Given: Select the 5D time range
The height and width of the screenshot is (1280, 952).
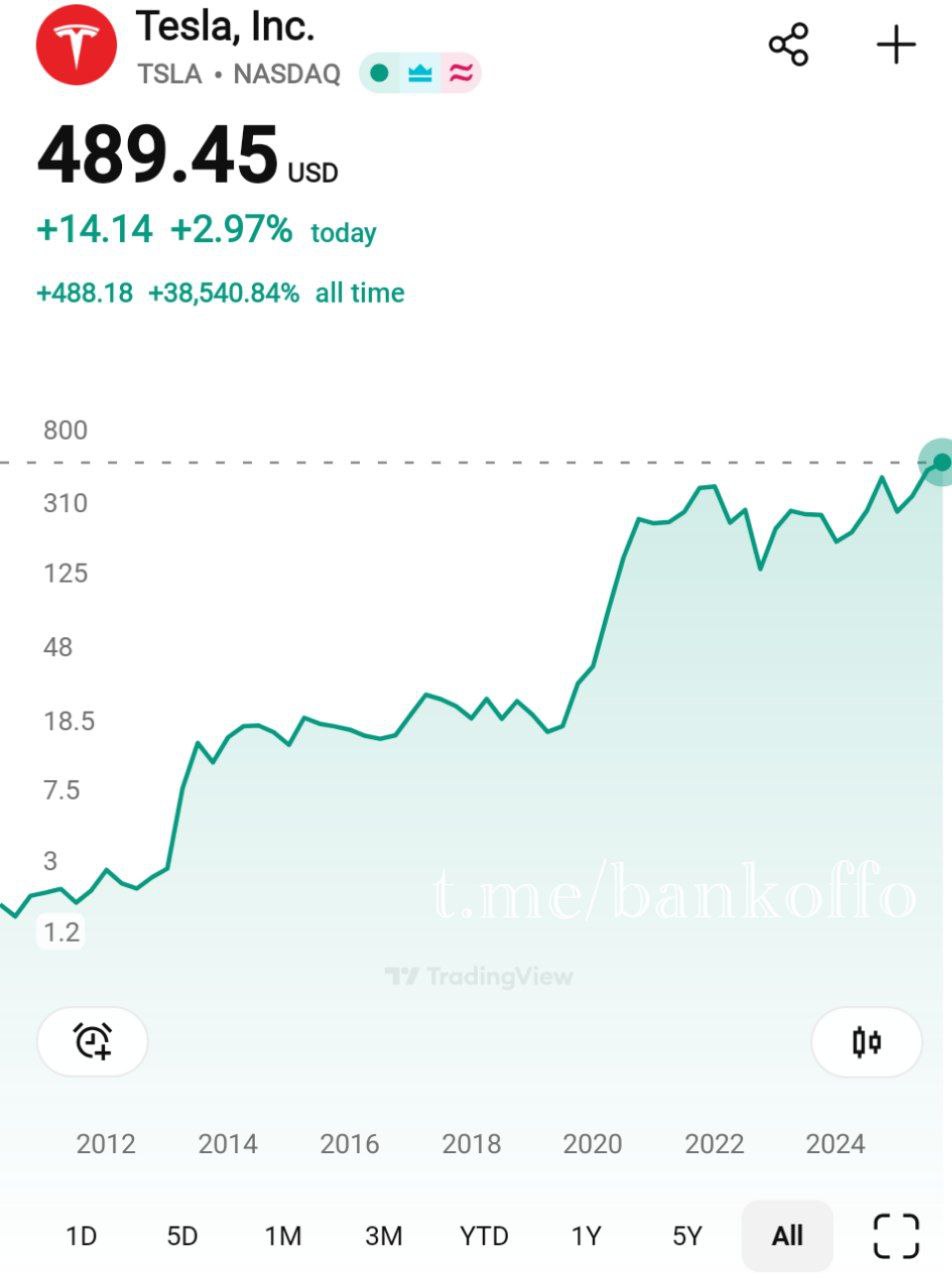Looking at the screenshot, I should (x=182, y=1236).
